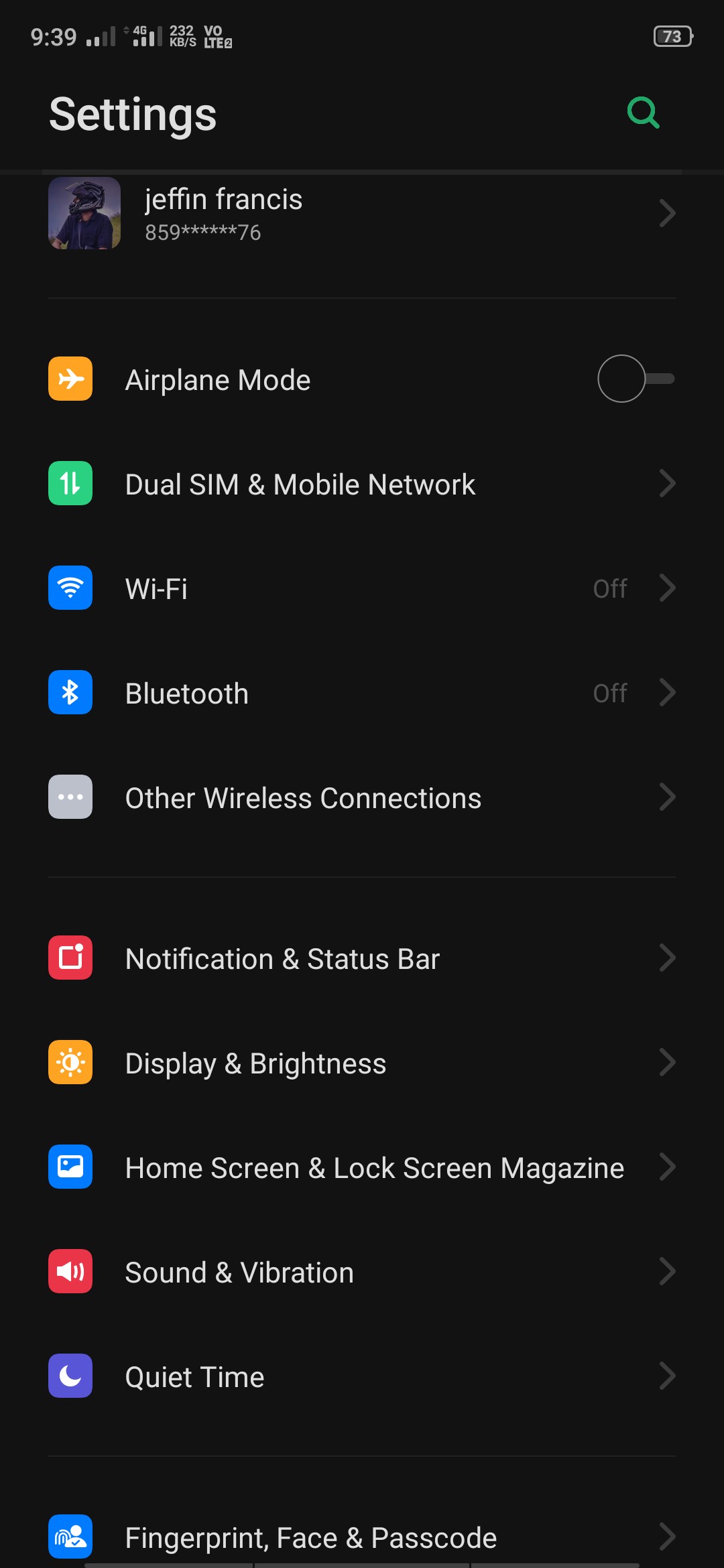Tap the battery indicator in the status bar

click(672, 36)
